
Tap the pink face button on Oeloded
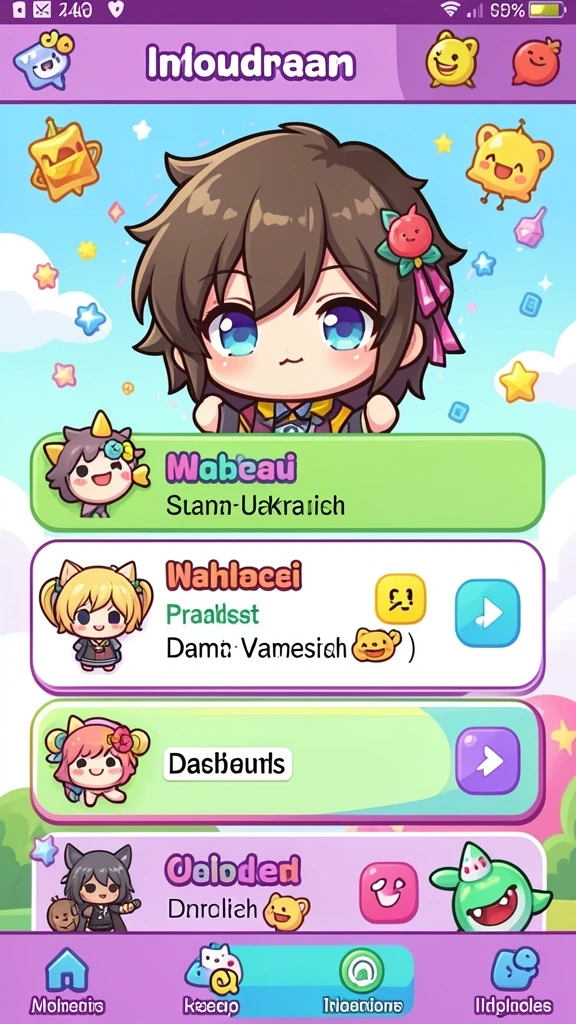pos(389,892)
